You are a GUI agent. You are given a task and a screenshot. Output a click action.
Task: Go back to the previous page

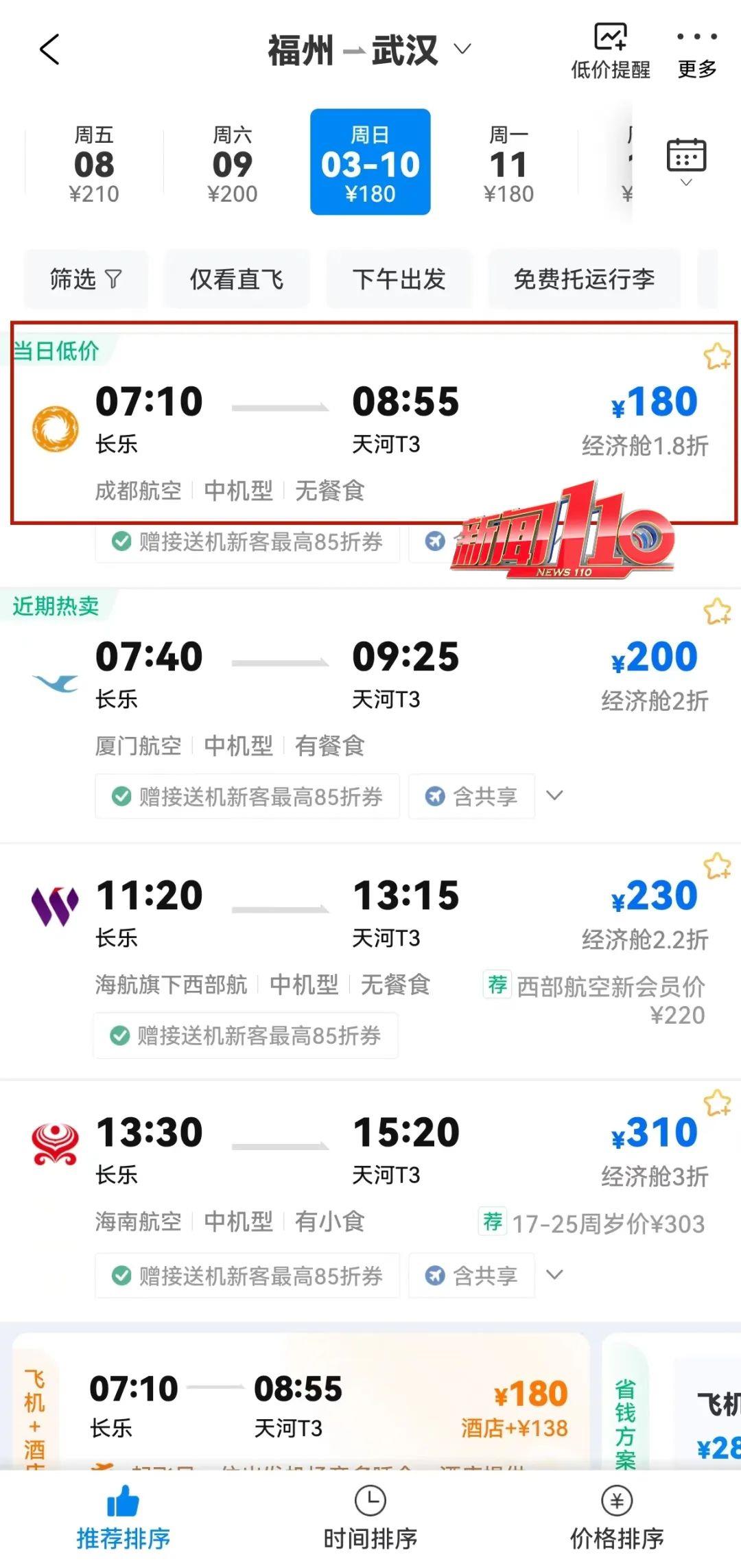pyautogui.click(x=49, y=50)
